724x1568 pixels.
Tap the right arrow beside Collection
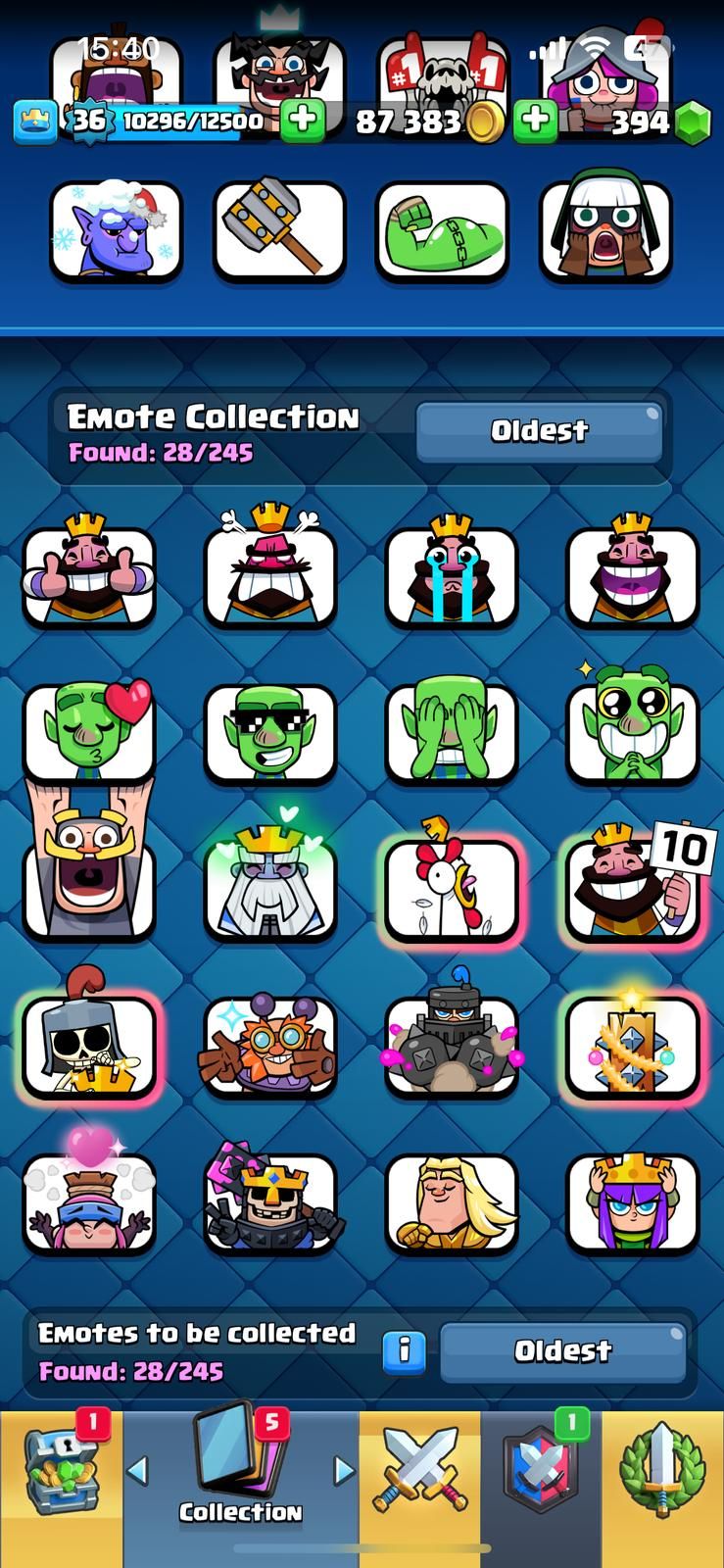click(x=343, y=1470)
